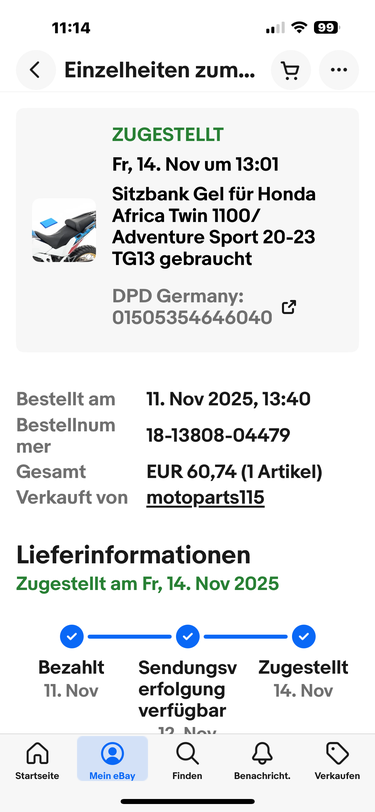The image size is (375, 812).
Task: Open the Benachricht. notifications tab
Action: [262, 760]
